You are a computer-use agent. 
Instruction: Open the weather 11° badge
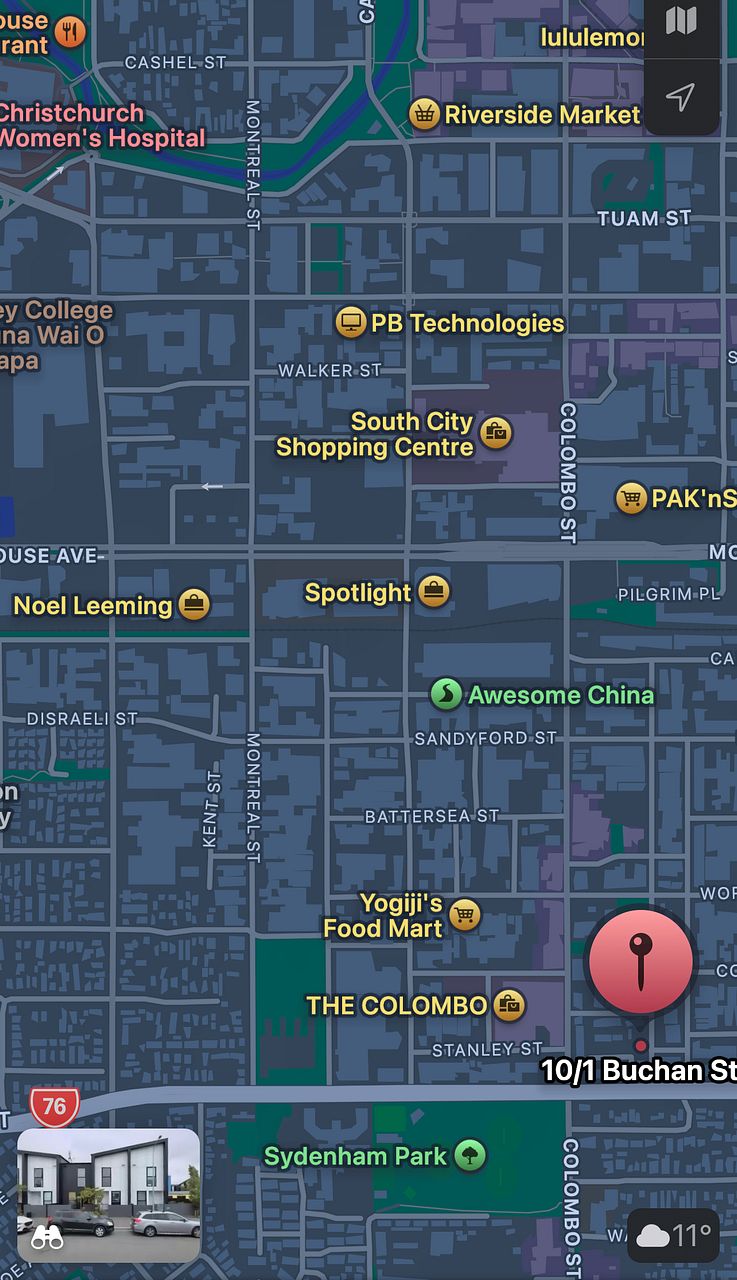[675, 1236]
